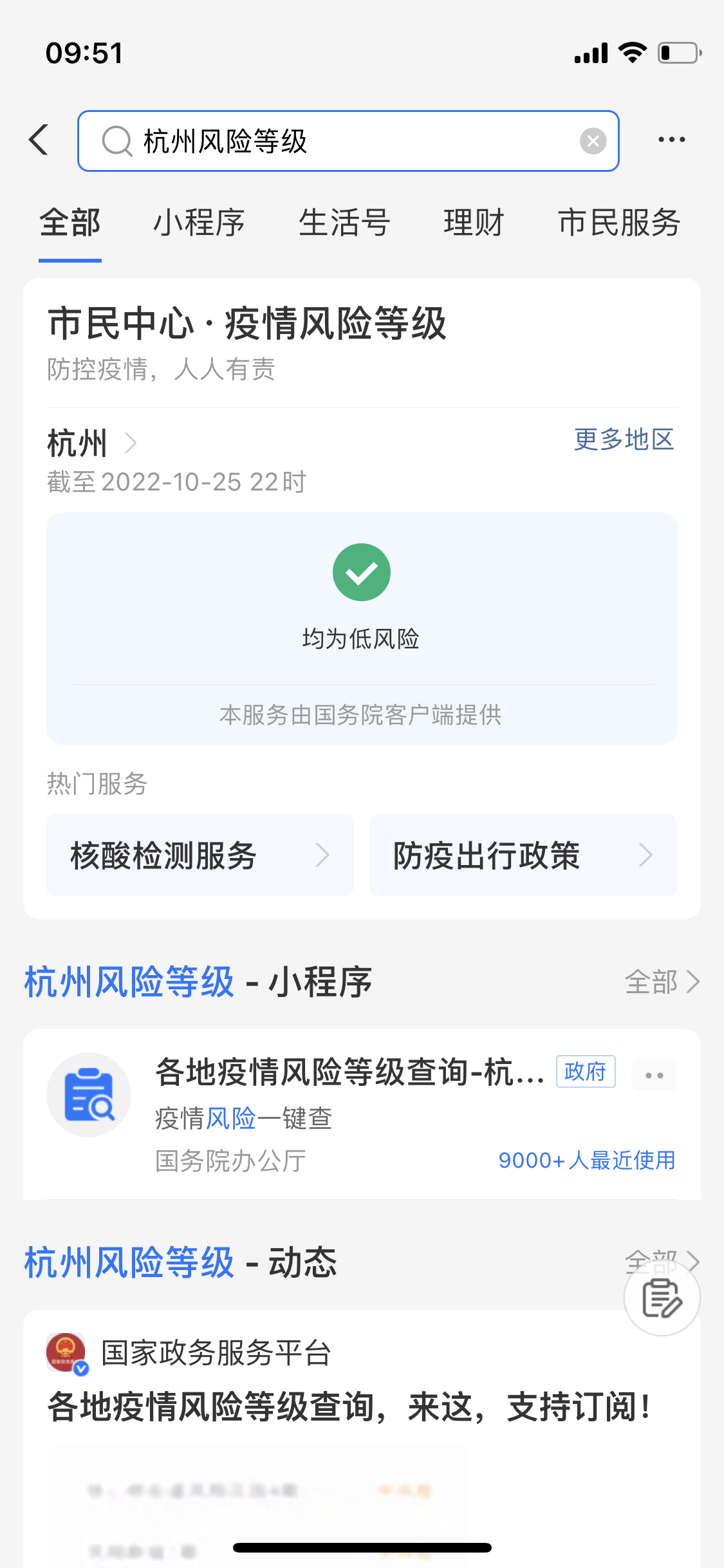This screenshot has height=1568, width=724.
Task: Tap the floating feedback note icon
Action: coord(662,1298)
